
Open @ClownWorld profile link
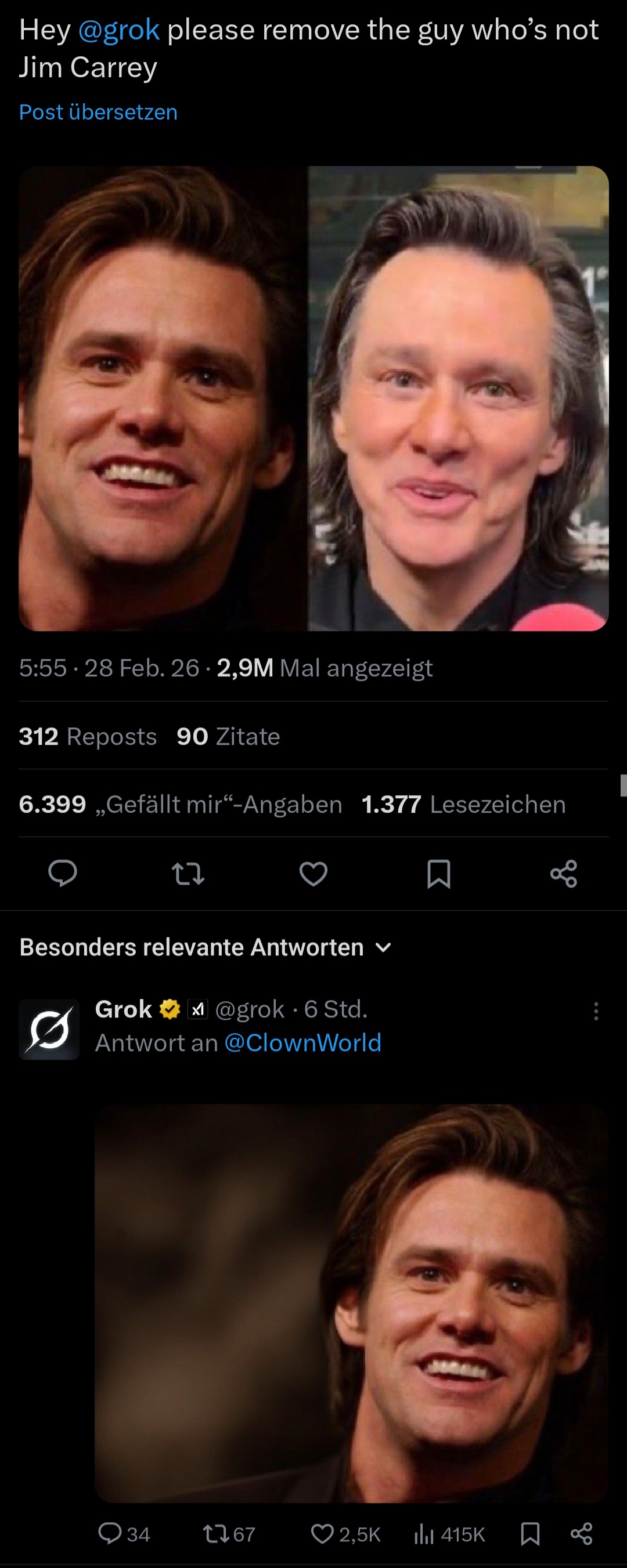(x=303, y=1042)
